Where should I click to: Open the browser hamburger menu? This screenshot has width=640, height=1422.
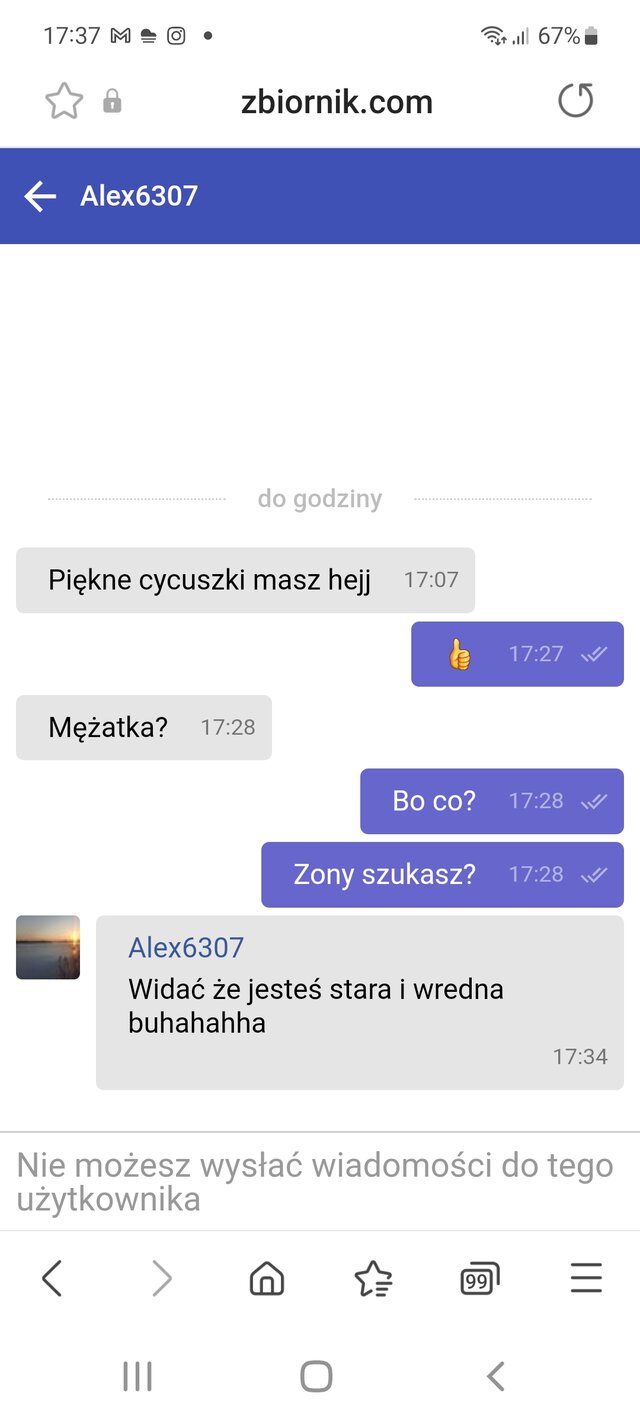pos(586,1278)
